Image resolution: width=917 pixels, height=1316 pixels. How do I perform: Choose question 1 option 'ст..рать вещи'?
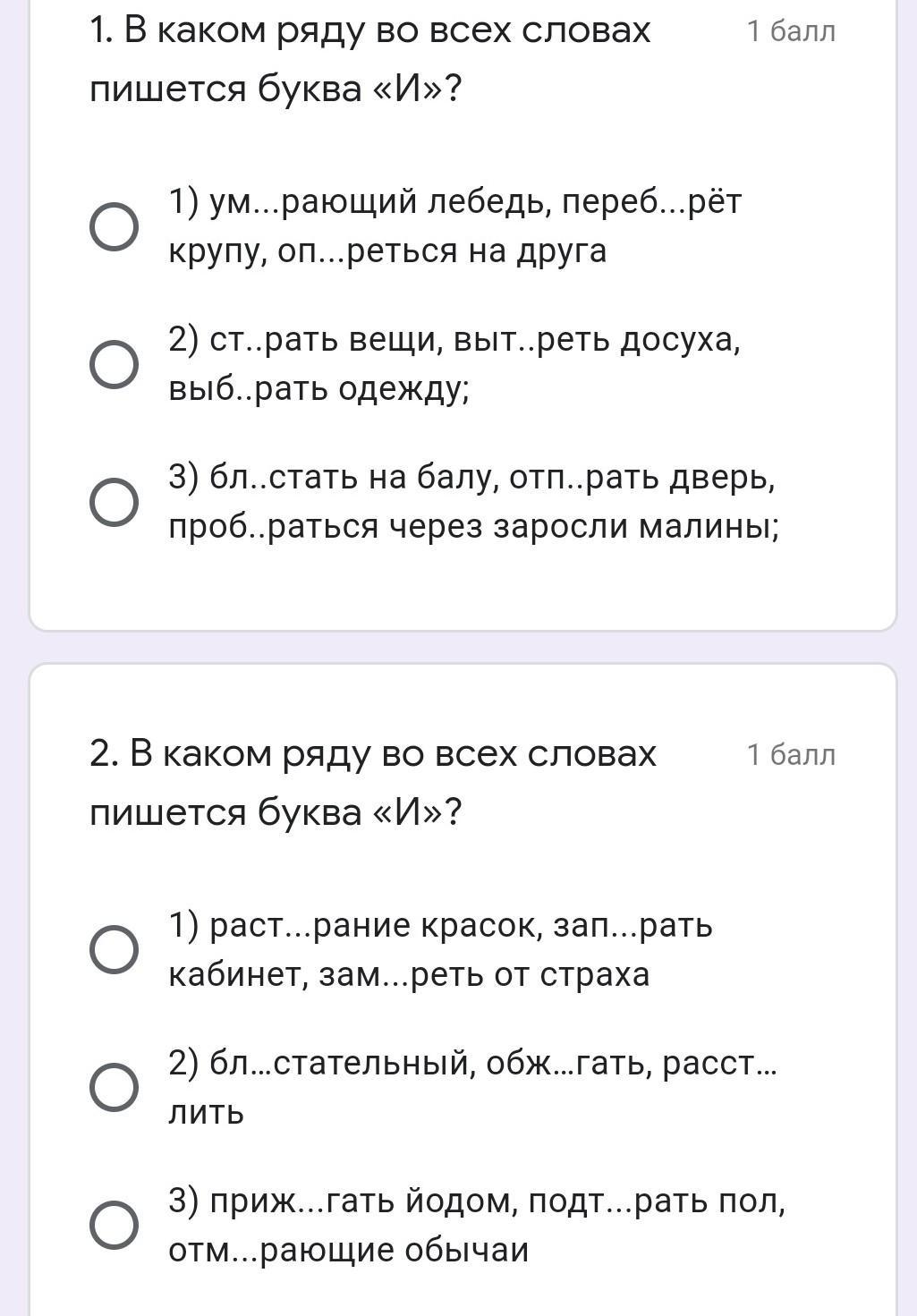click(x=114, y=364)
